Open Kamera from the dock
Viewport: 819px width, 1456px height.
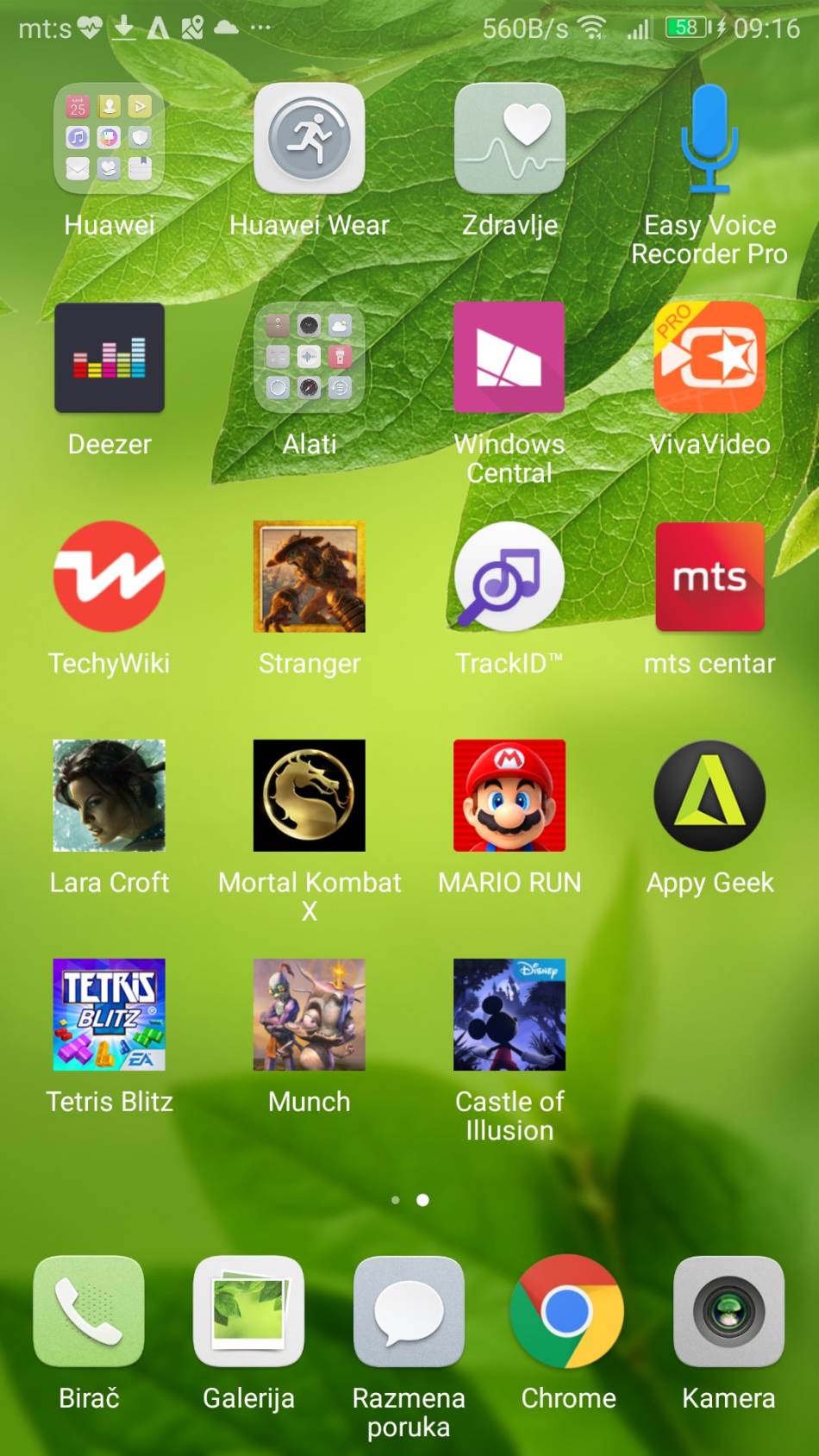[728, 1310]
